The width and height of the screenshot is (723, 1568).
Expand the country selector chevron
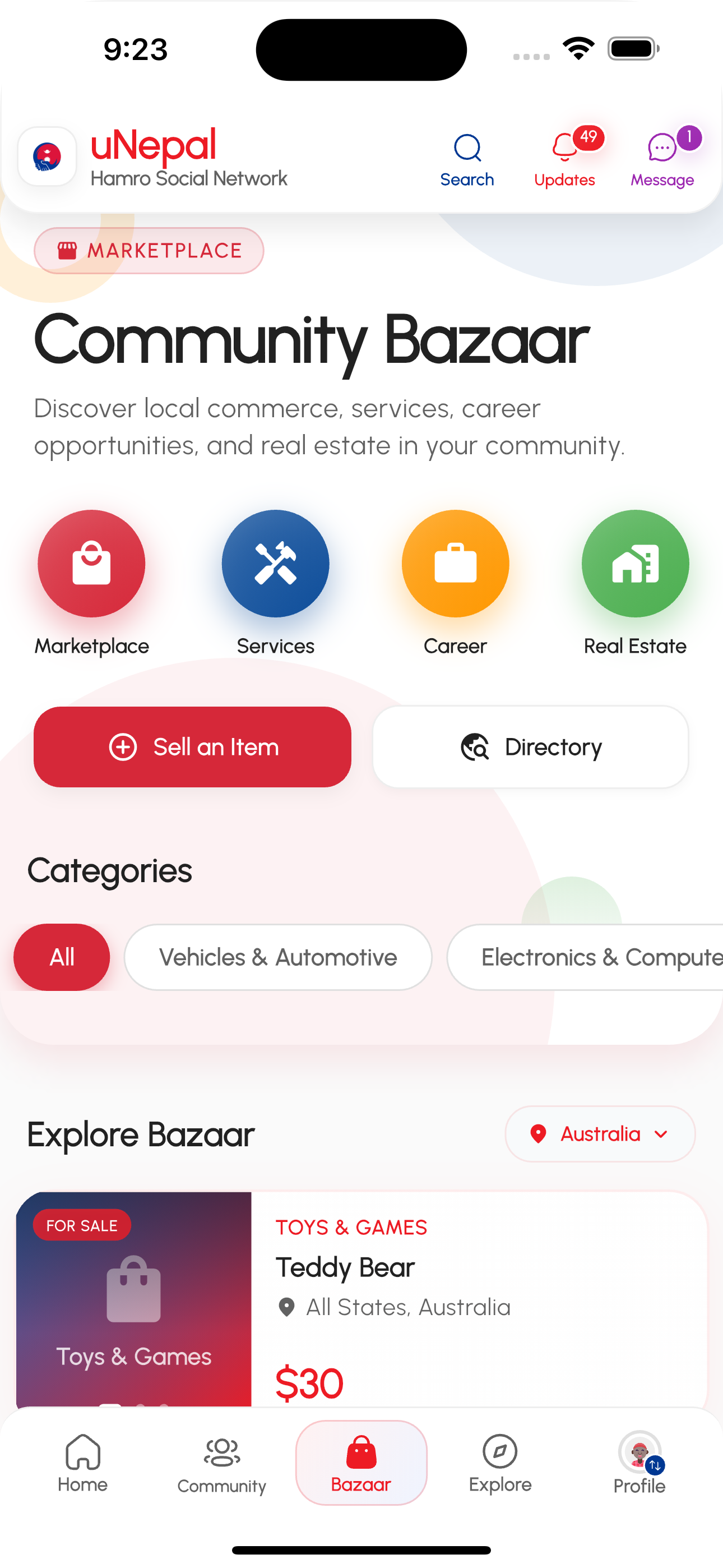[661, 1133]
